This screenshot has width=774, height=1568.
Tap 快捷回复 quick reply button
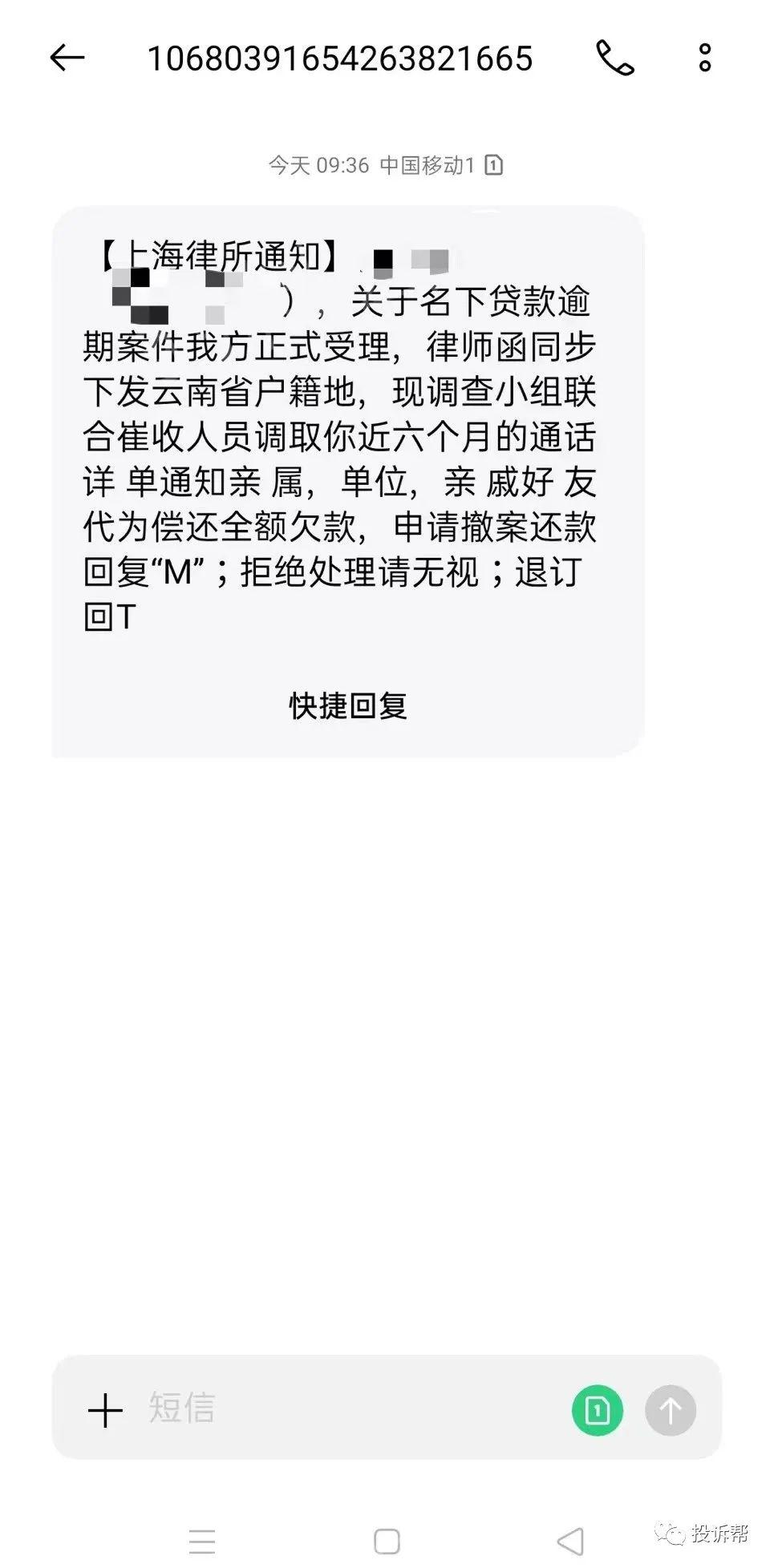click(x=347, y=705)
